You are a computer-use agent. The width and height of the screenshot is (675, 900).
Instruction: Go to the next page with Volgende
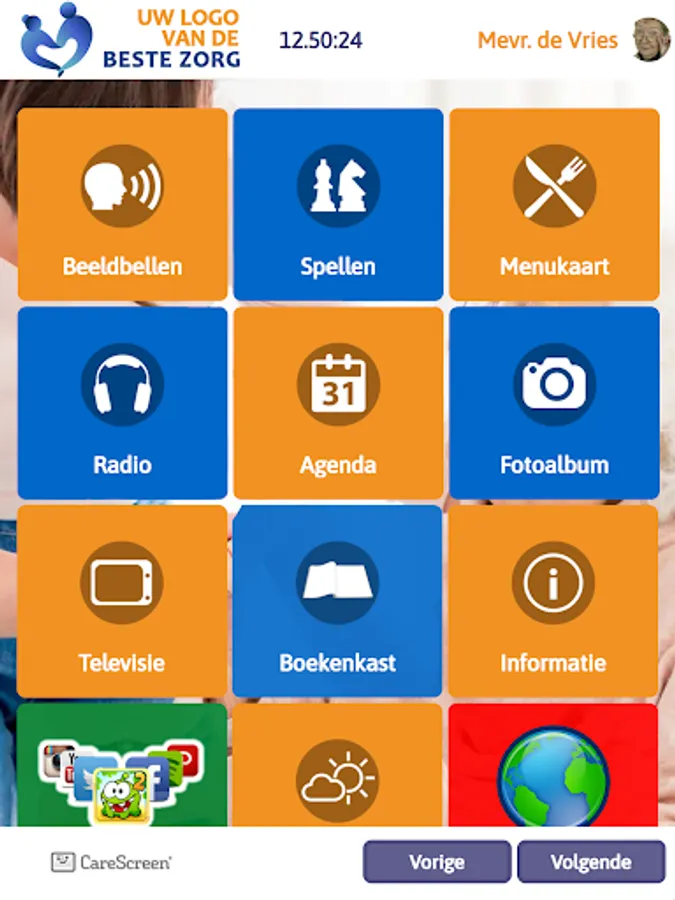coord(591,862)
